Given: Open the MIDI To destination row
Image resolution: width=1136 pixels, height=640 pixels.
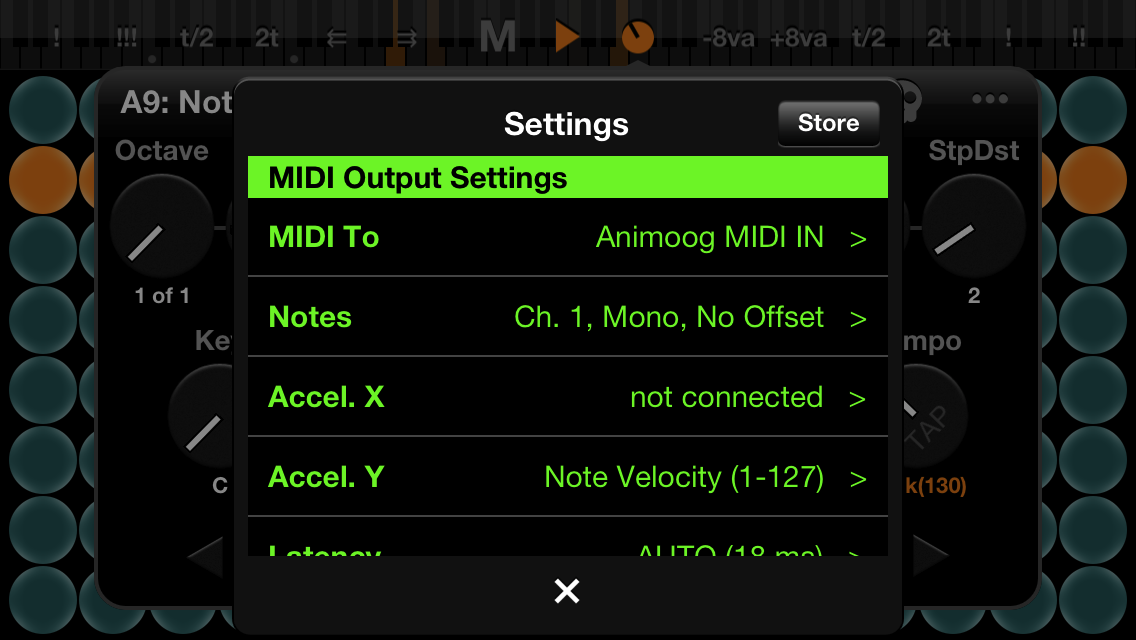Looking at the screenshot, I should coord(567,238).
